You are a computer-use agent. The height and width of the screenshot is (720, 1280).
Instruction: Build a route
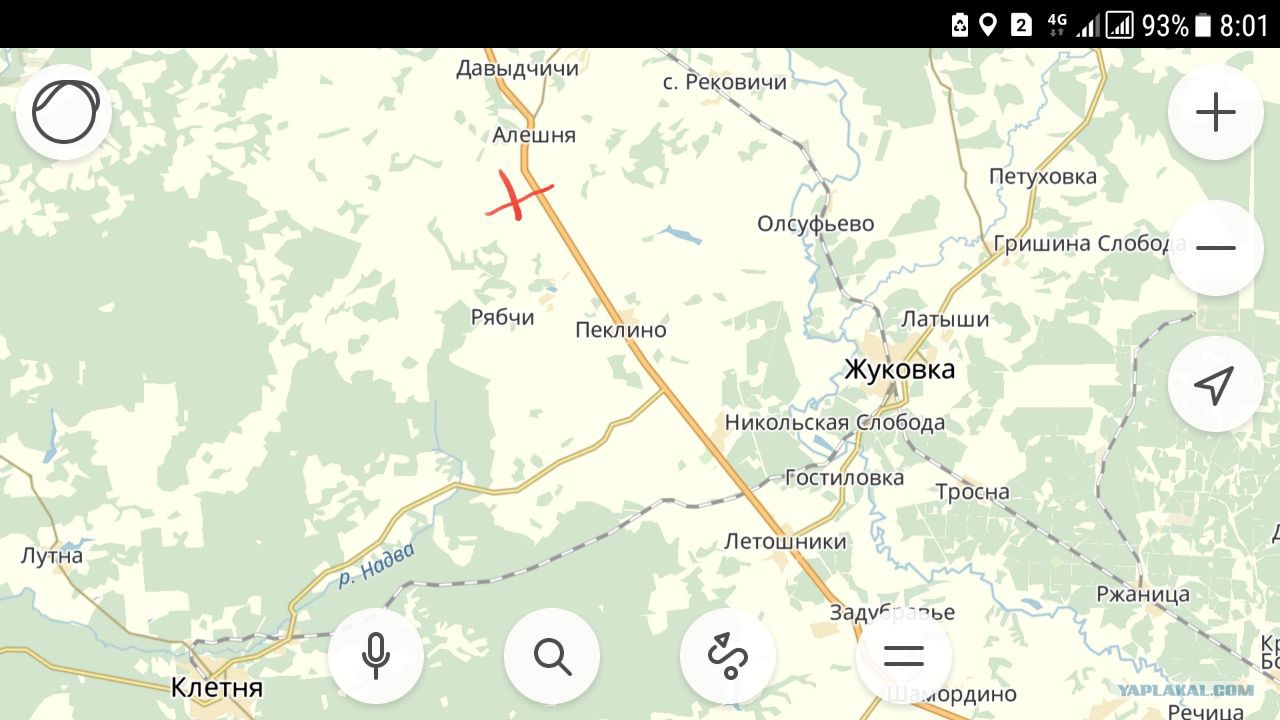pyautogui.click(x=728, y=656)
